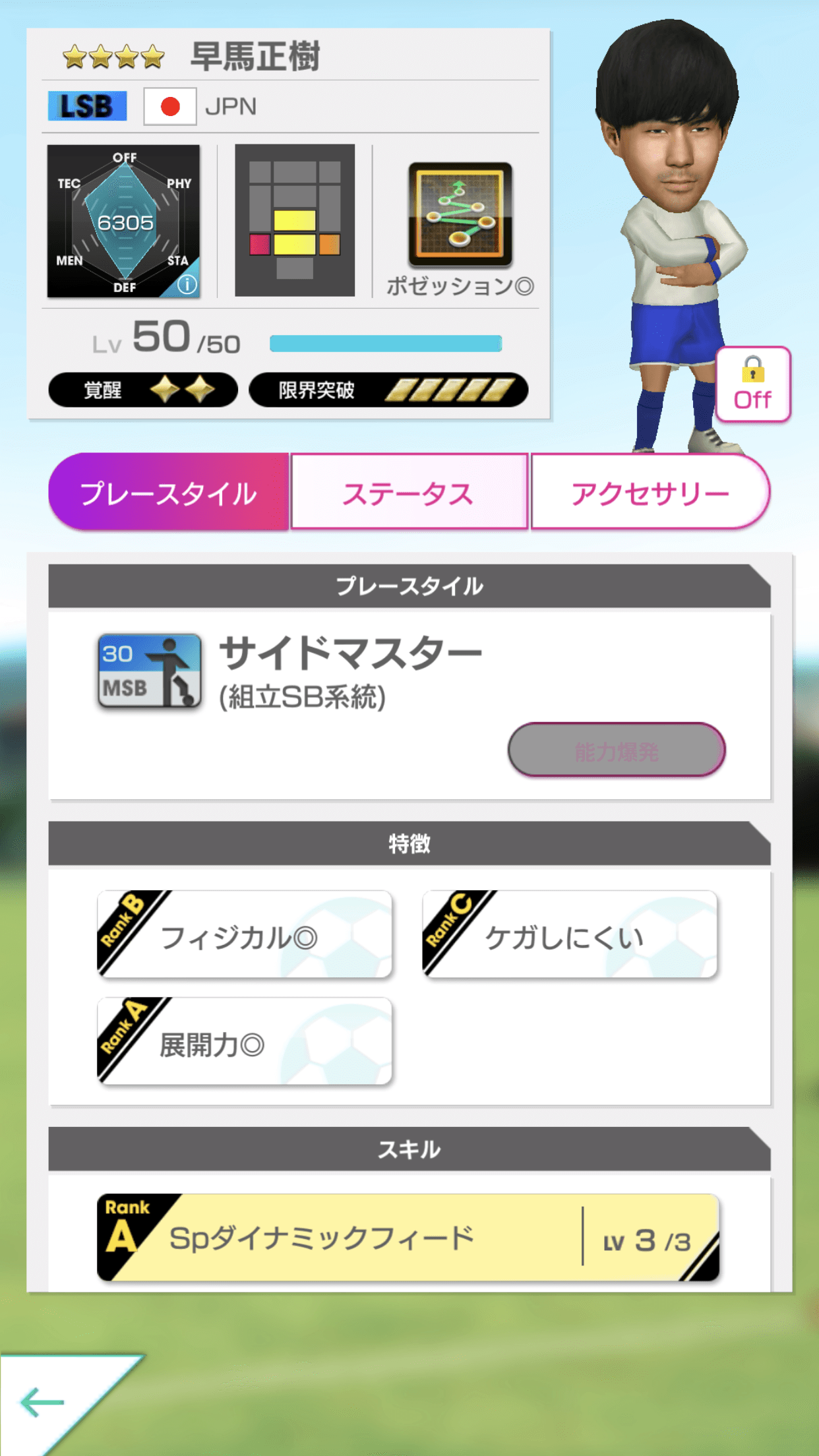Select the LSB position badge
Image resolution: width=819 pixels, height=1456 pixels.
pyautogui.click(x=86, y=106)
